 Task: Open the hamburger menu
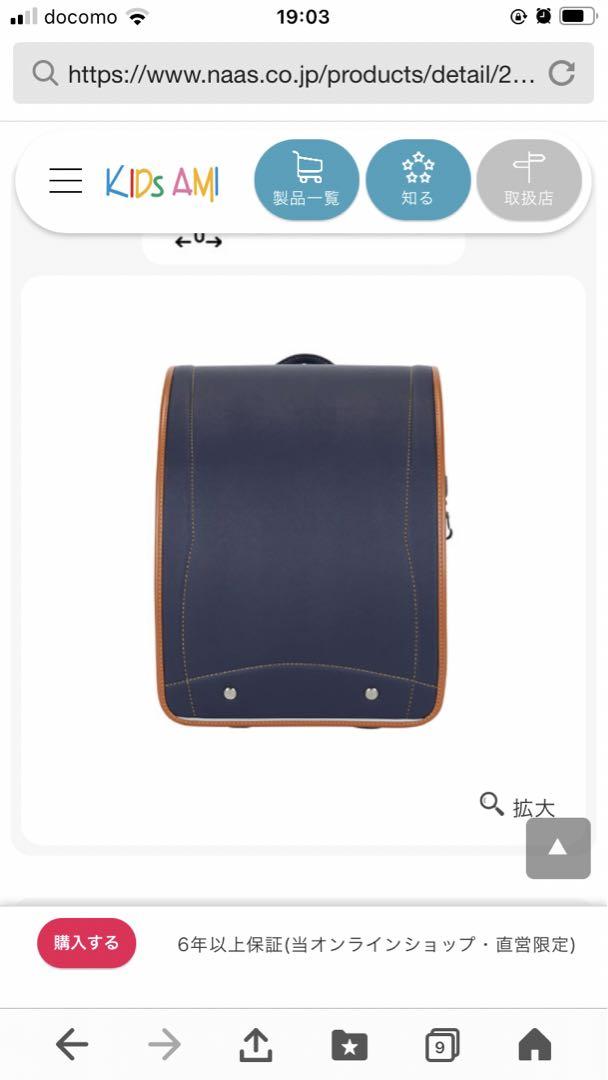pyautogui.click(x=65, y=180)
